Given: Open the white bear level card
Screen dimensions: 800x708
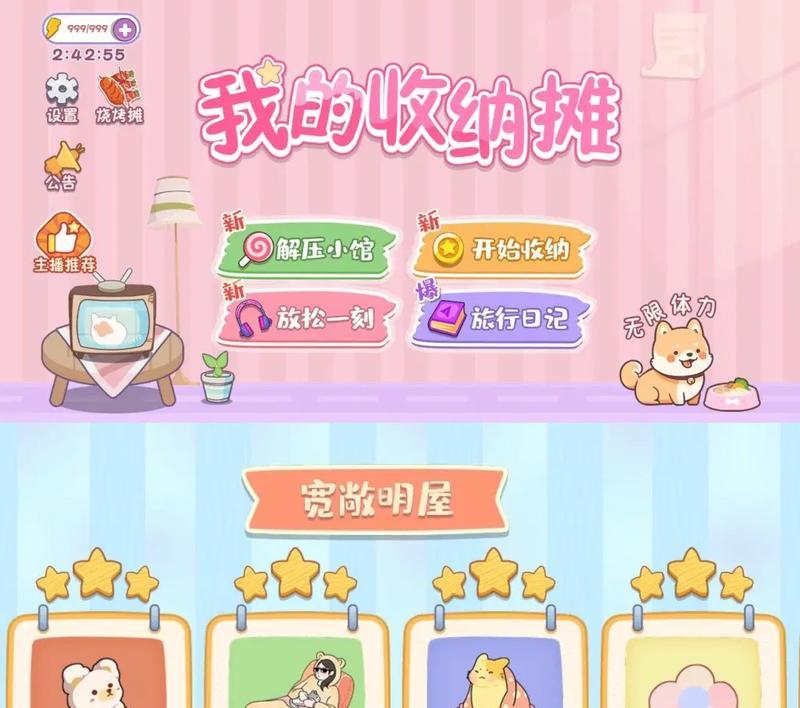Looking at the screenshot, I should click(x=98, y=665).
